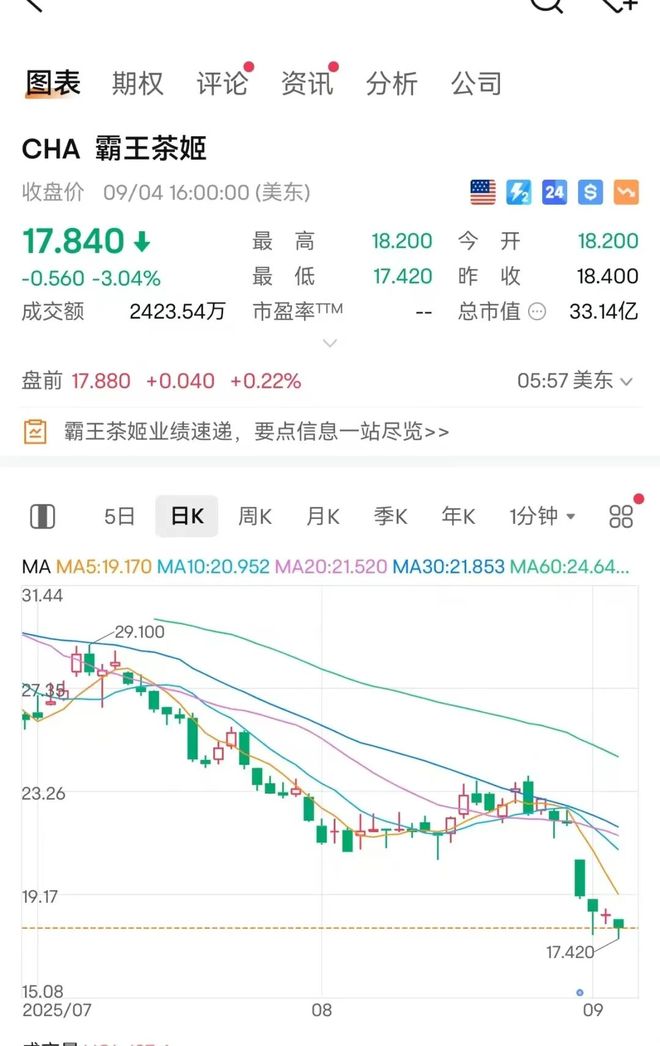
Task: Open the 评论 tab
Action: (x=222, y=83)
